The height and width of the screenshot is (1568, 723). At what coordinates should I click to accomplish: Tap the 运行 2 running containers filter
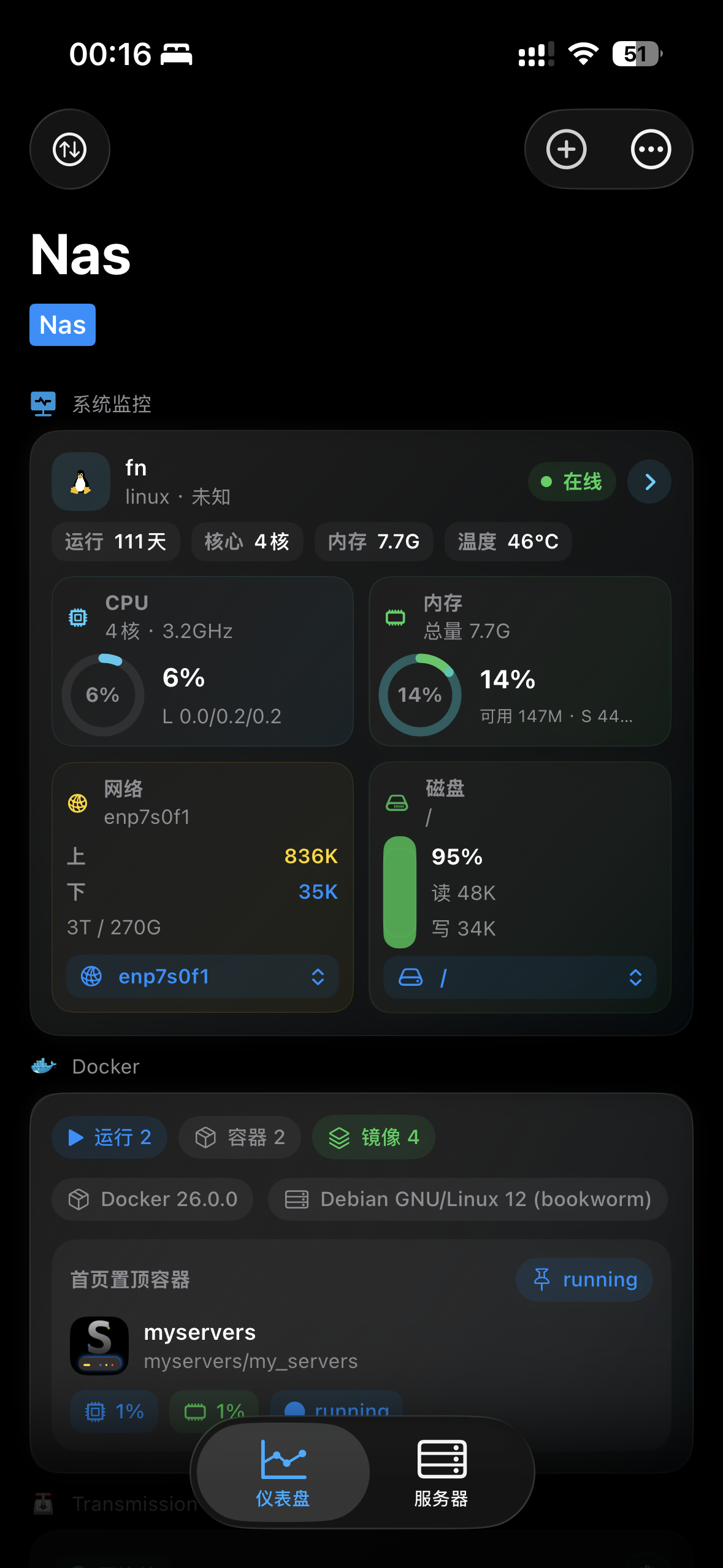[109, 1137]
